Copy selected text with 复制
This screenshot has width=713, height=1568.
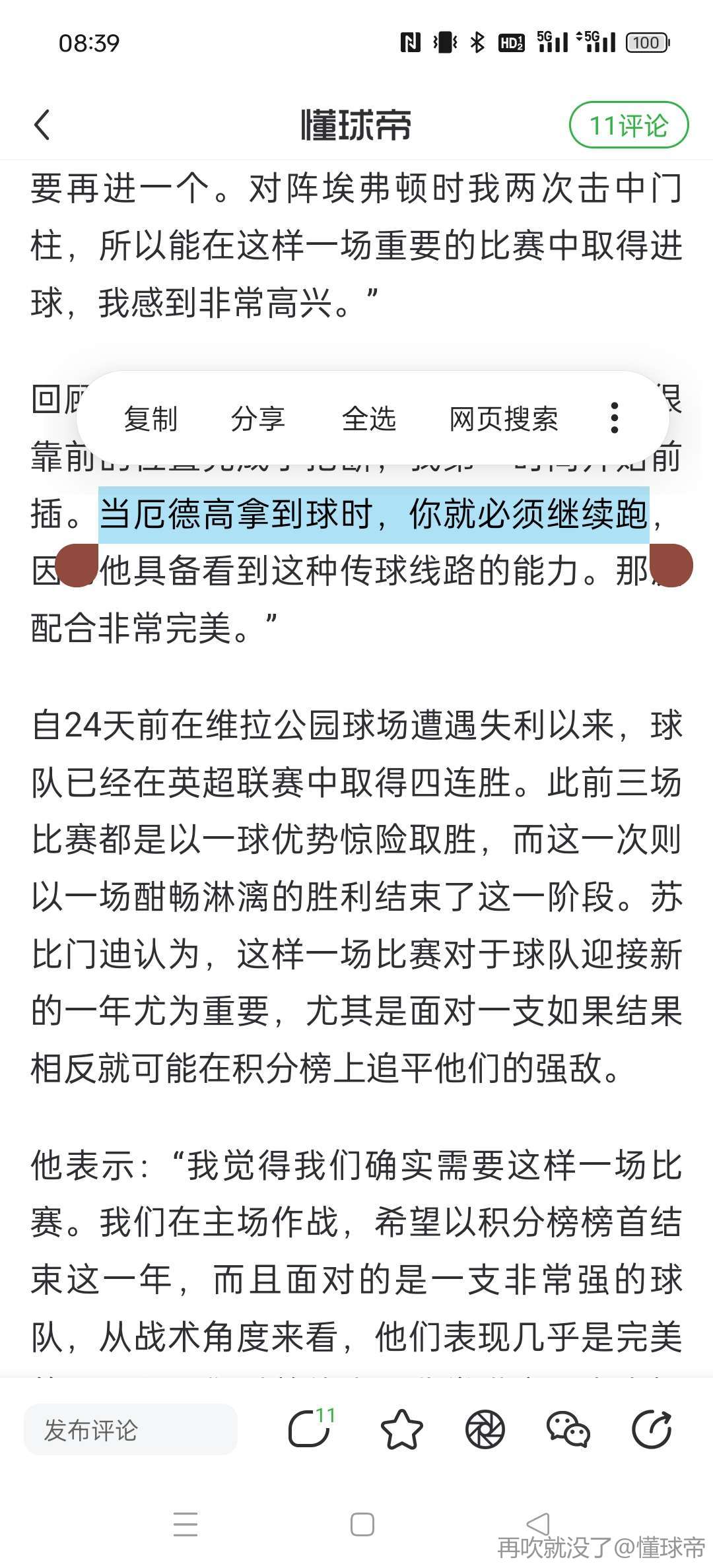pyautogui.click(x=151, y=419)
